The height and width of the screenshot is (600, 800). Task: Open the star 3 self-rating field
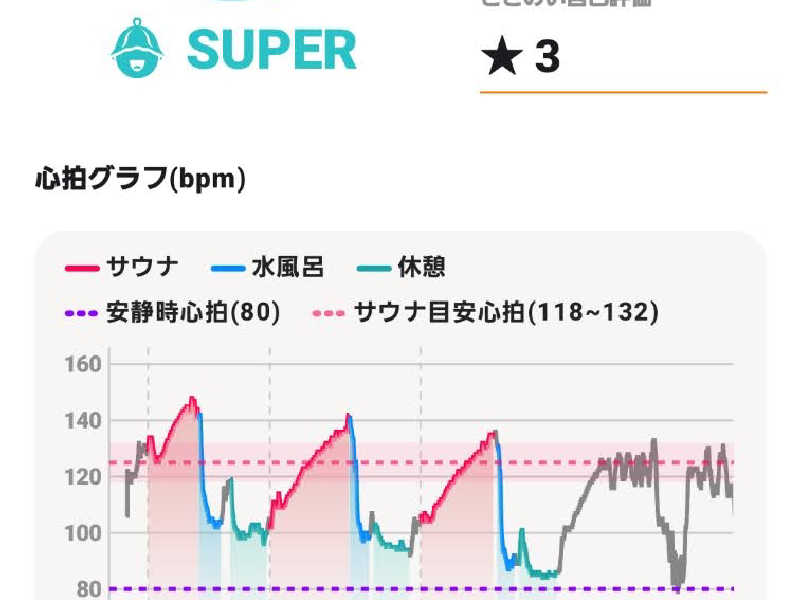(622, 58)
